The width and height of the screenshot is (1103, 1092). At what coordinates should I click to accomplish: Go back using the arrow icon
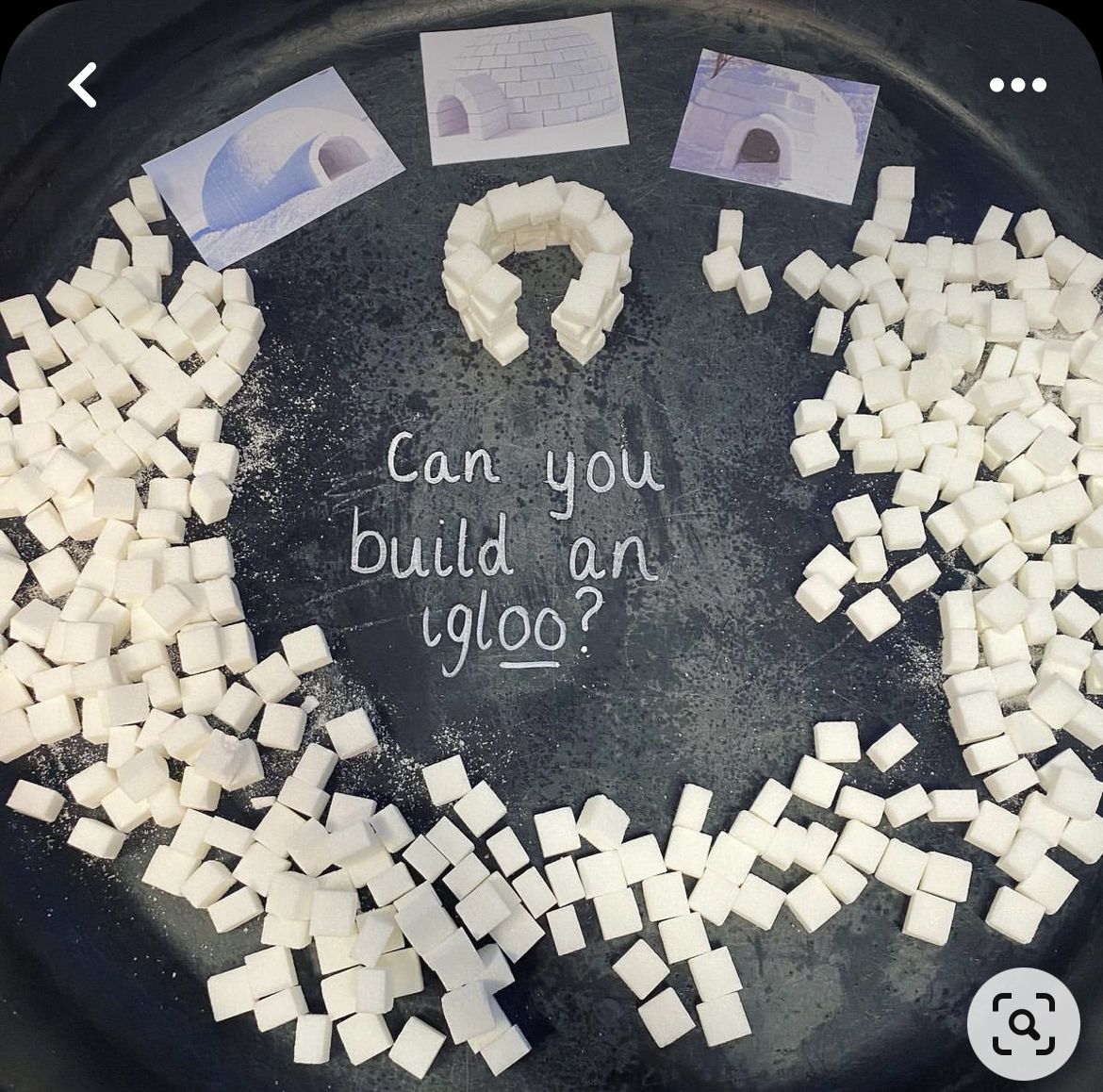(x=83, y=85)
